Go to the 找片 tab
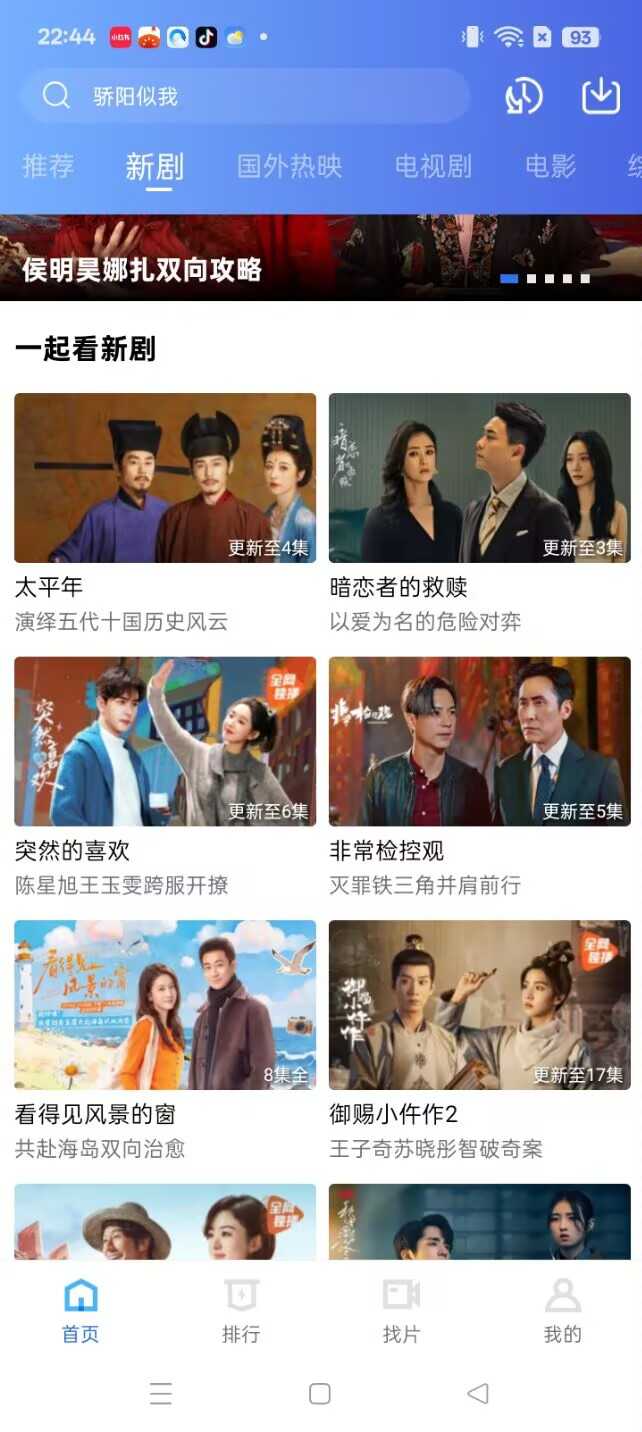The image size is (642, 1432). 401,1311
